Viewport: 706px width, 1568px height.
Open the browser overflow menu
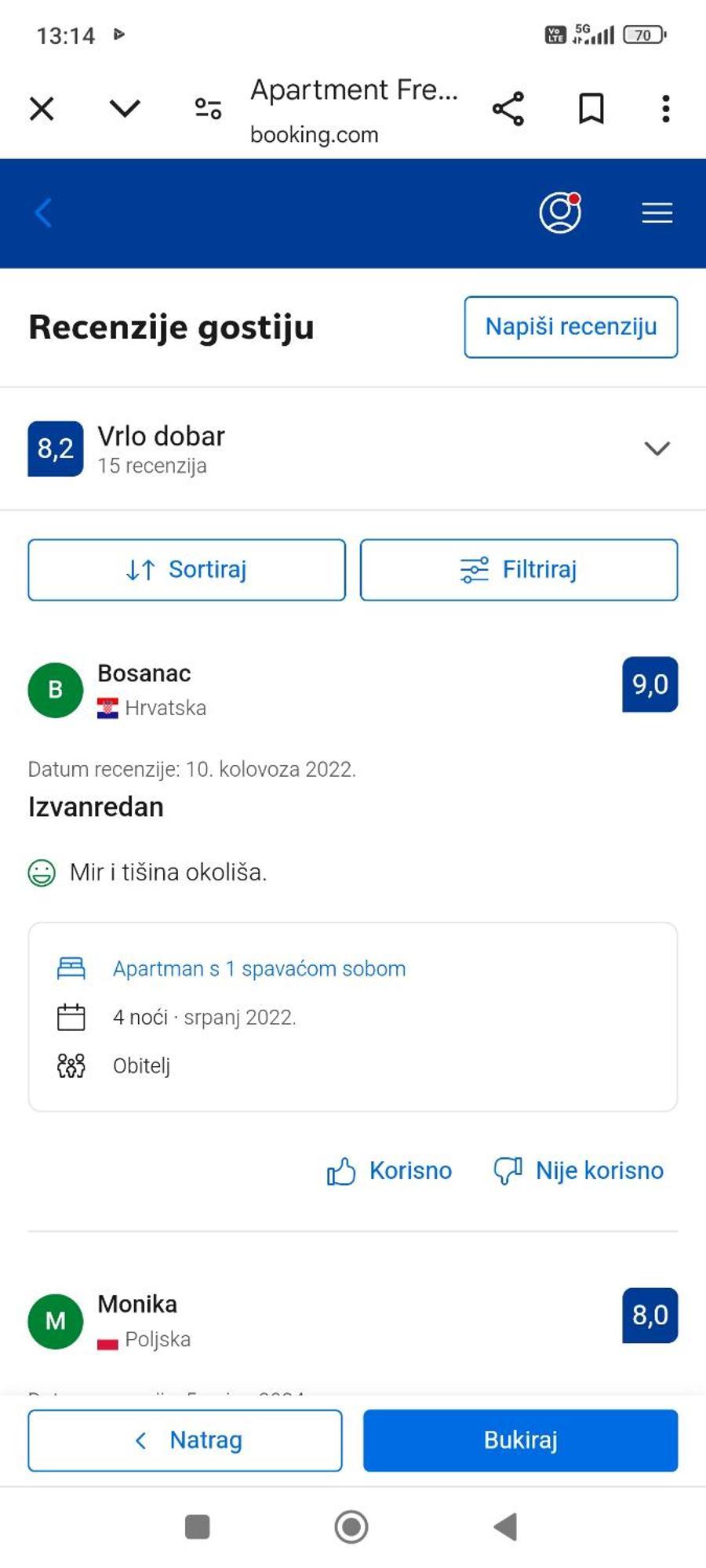[665, 108]
